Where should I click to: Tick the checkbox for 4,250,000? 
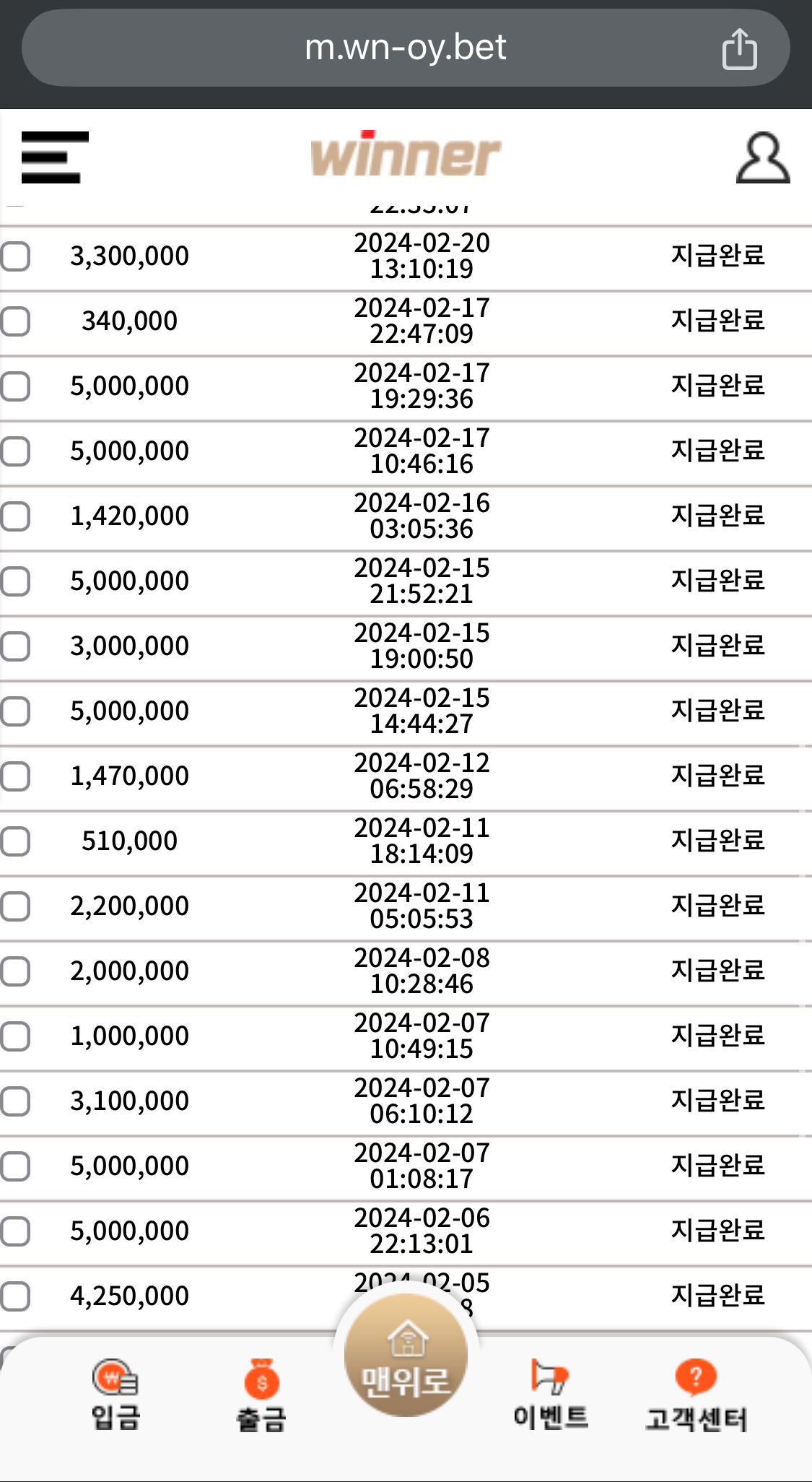tap(14, 1296)
